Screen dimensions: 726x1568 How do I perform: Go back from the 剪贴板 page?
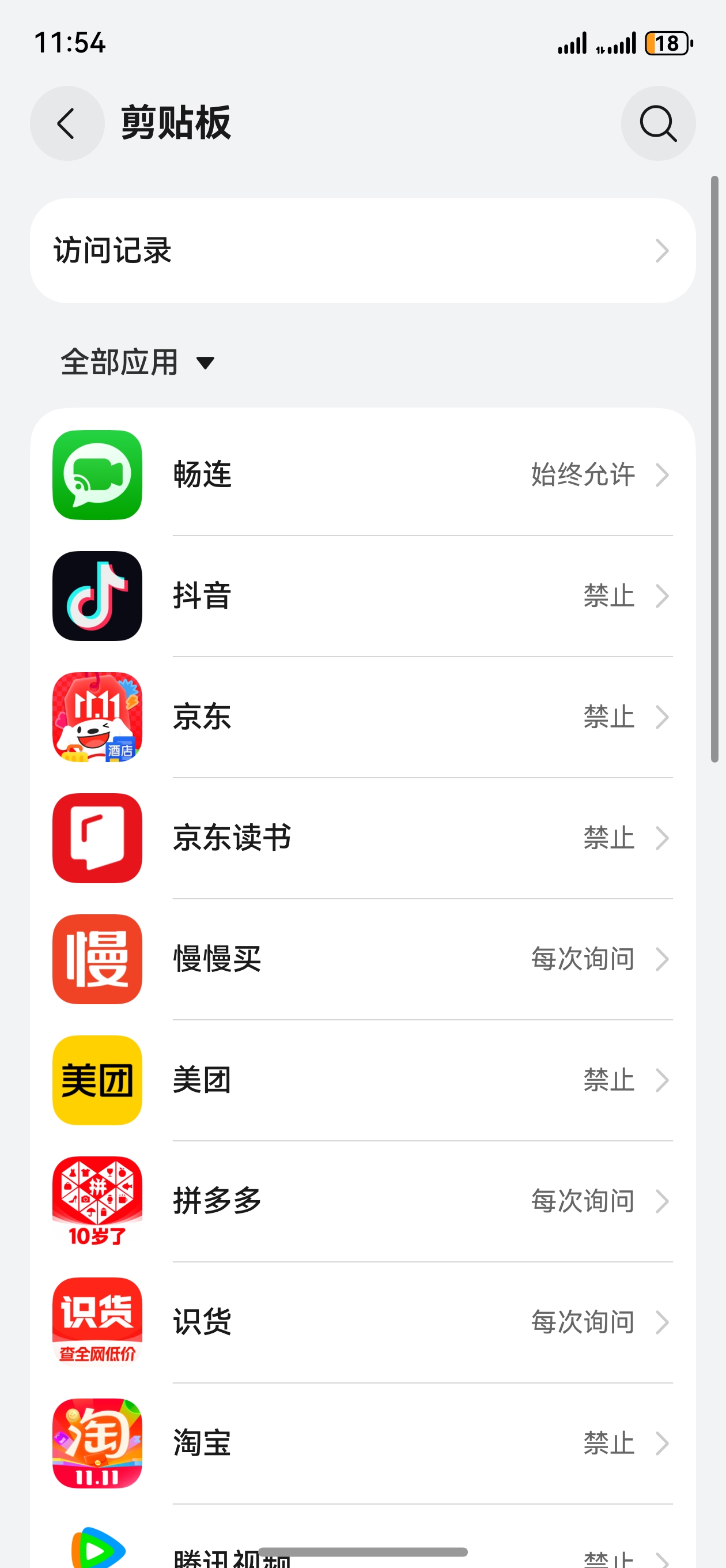click(67, 123)
